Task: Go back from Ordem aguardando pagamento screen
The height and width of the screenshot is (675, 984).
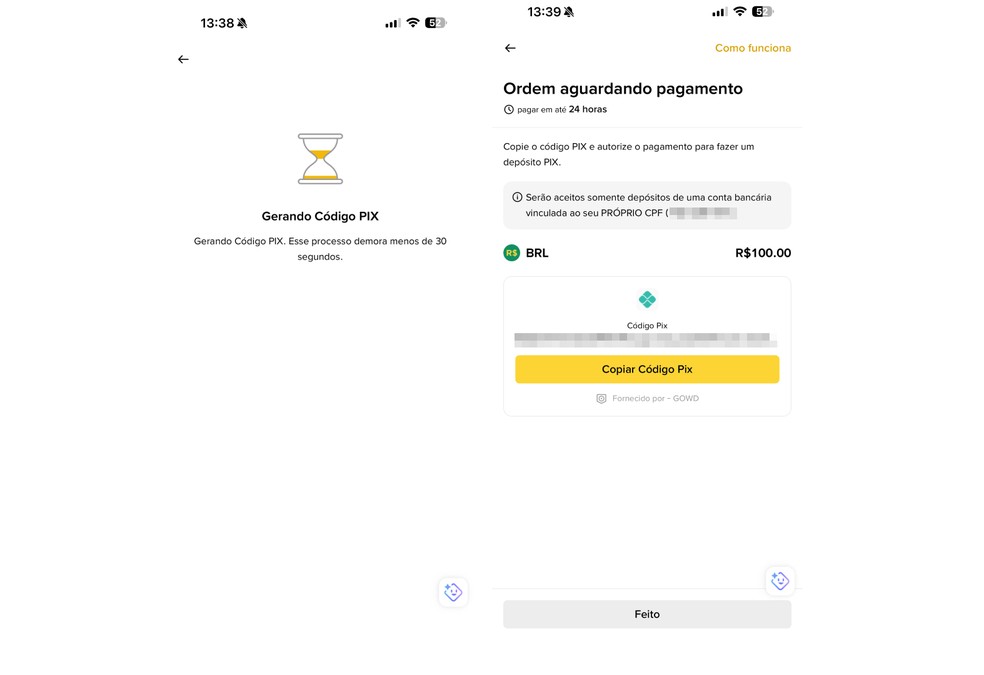Action: 510,48
